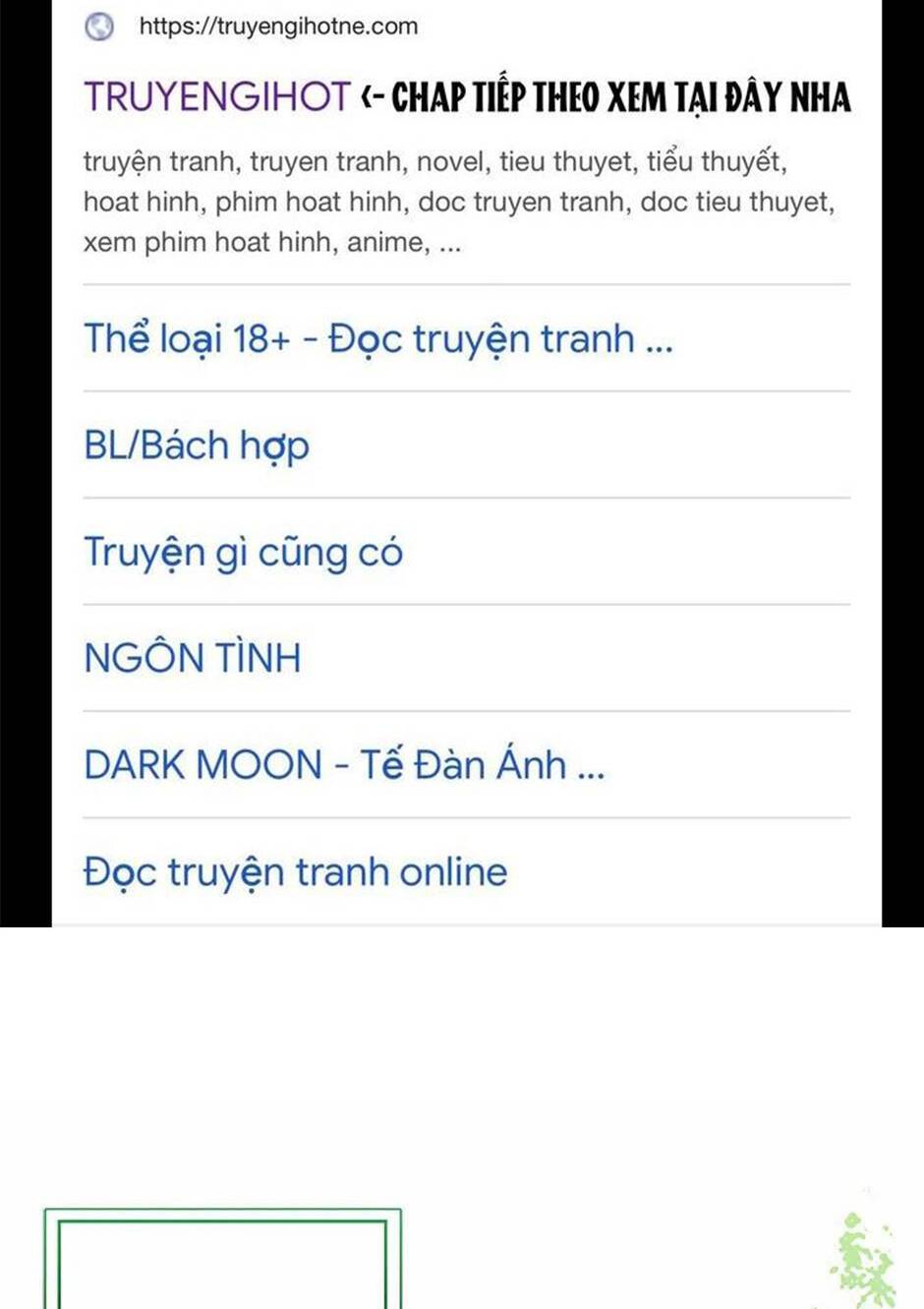Select the 'BL/Bách hợp' sitelink

pos(195,445)
